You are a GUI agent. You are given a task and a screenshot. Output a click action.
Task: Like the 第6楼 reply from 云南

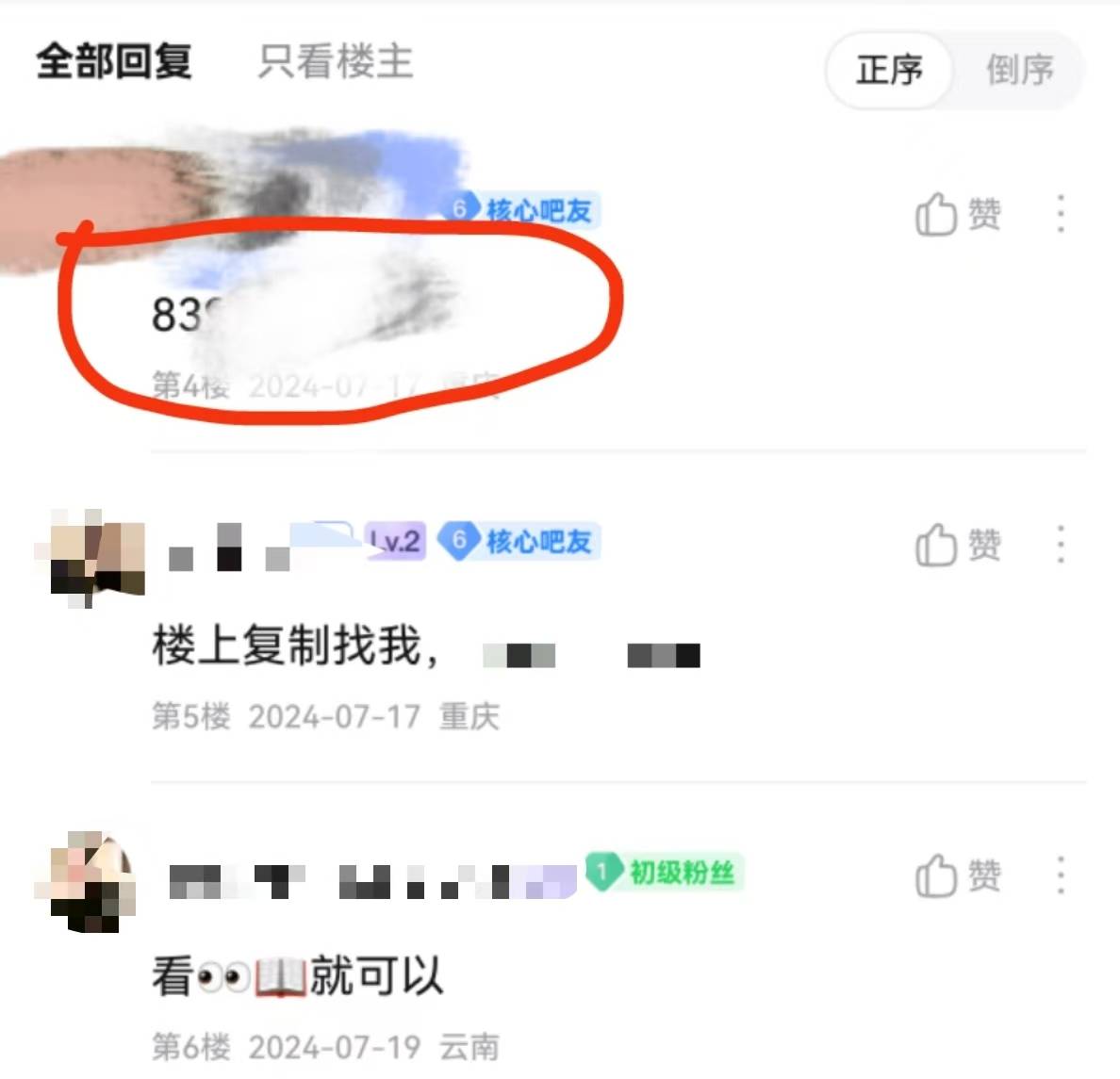957,875
